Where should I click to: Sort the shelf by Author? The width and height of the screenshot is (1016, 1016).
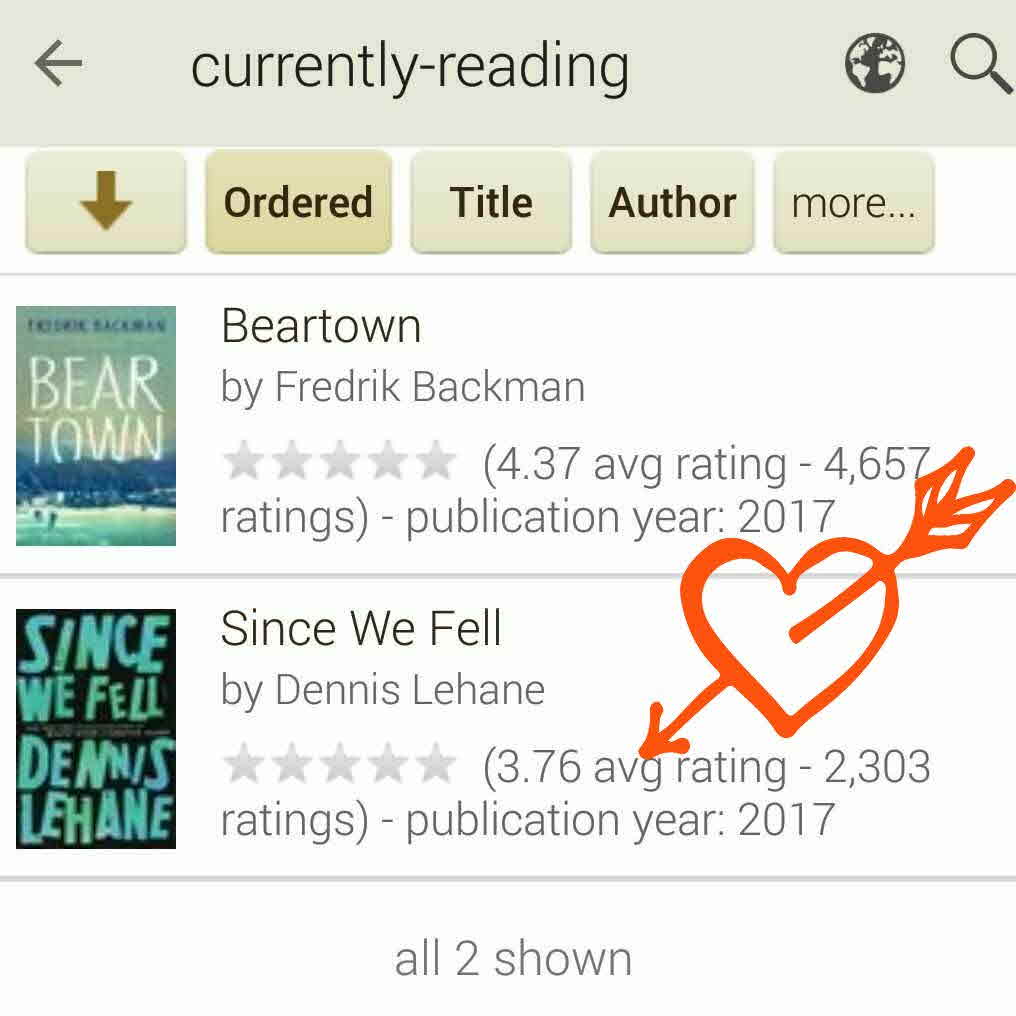672,202
